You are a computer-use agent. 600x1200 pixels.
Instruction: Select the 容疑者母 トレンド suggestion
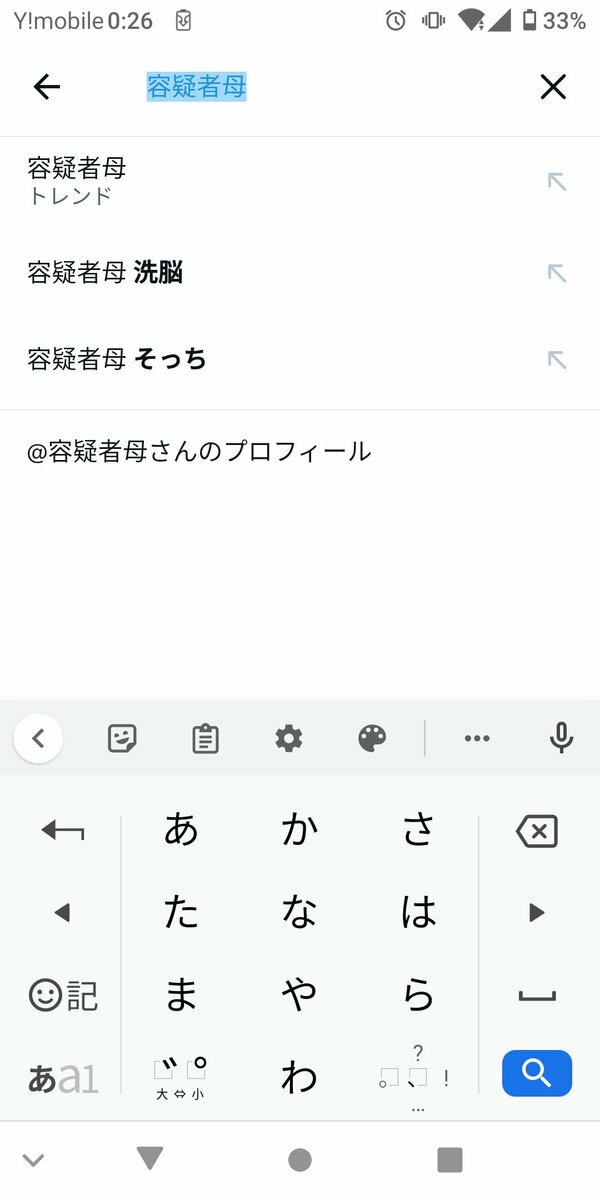[x=300, y=181]
